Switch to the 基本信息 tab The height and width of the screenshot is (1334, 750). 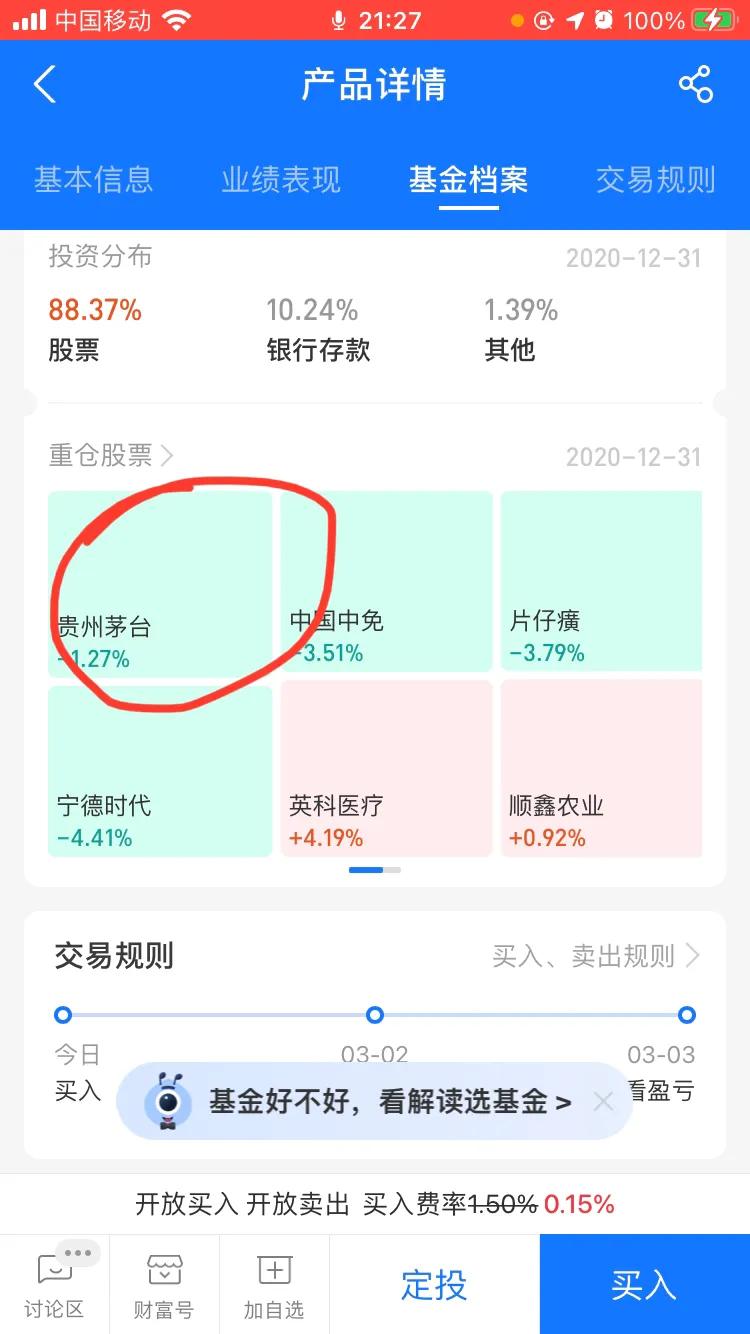click(93, 180)
